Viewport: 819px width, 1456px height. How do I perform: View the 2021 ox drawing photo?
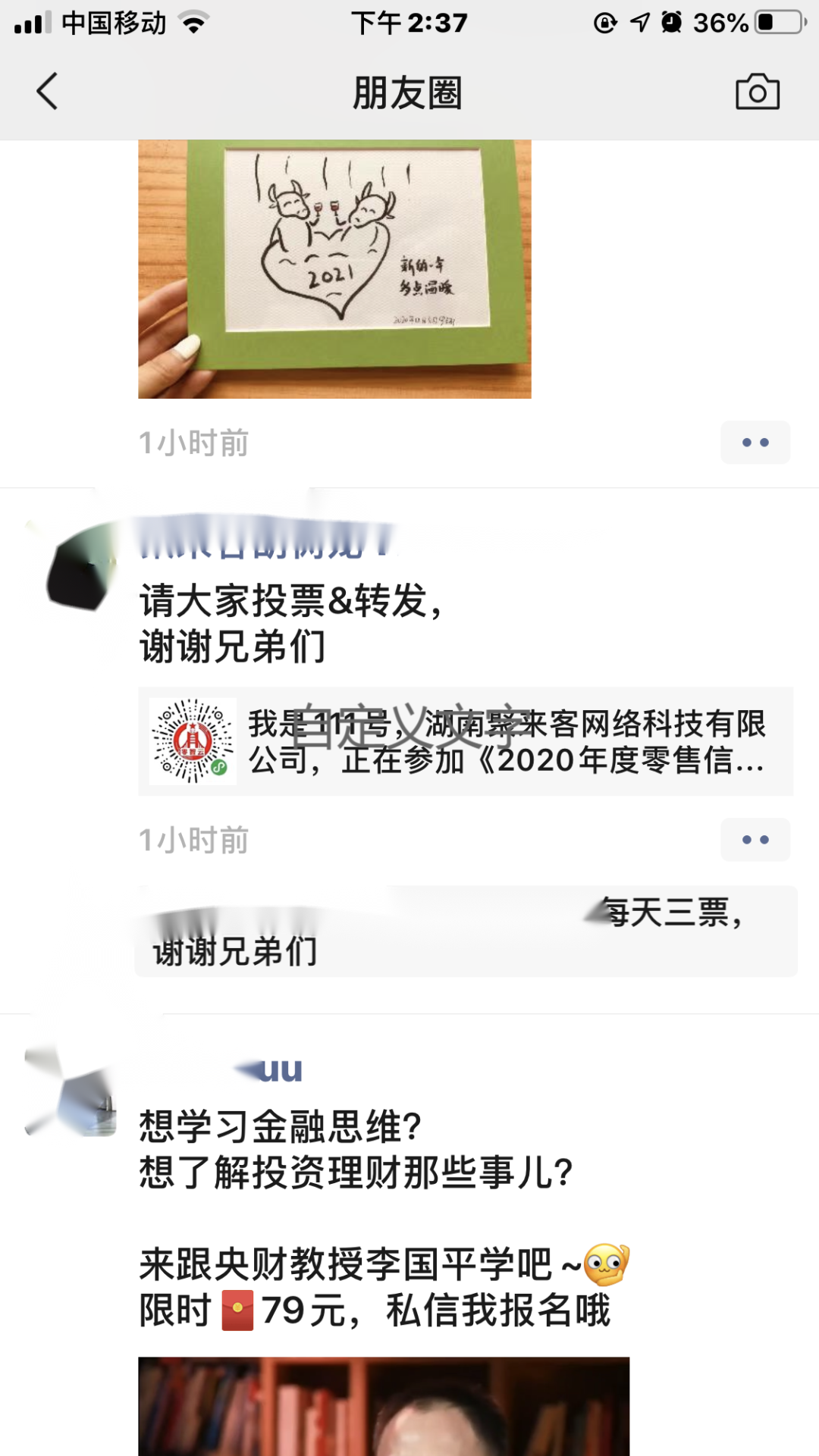point(334,268)
